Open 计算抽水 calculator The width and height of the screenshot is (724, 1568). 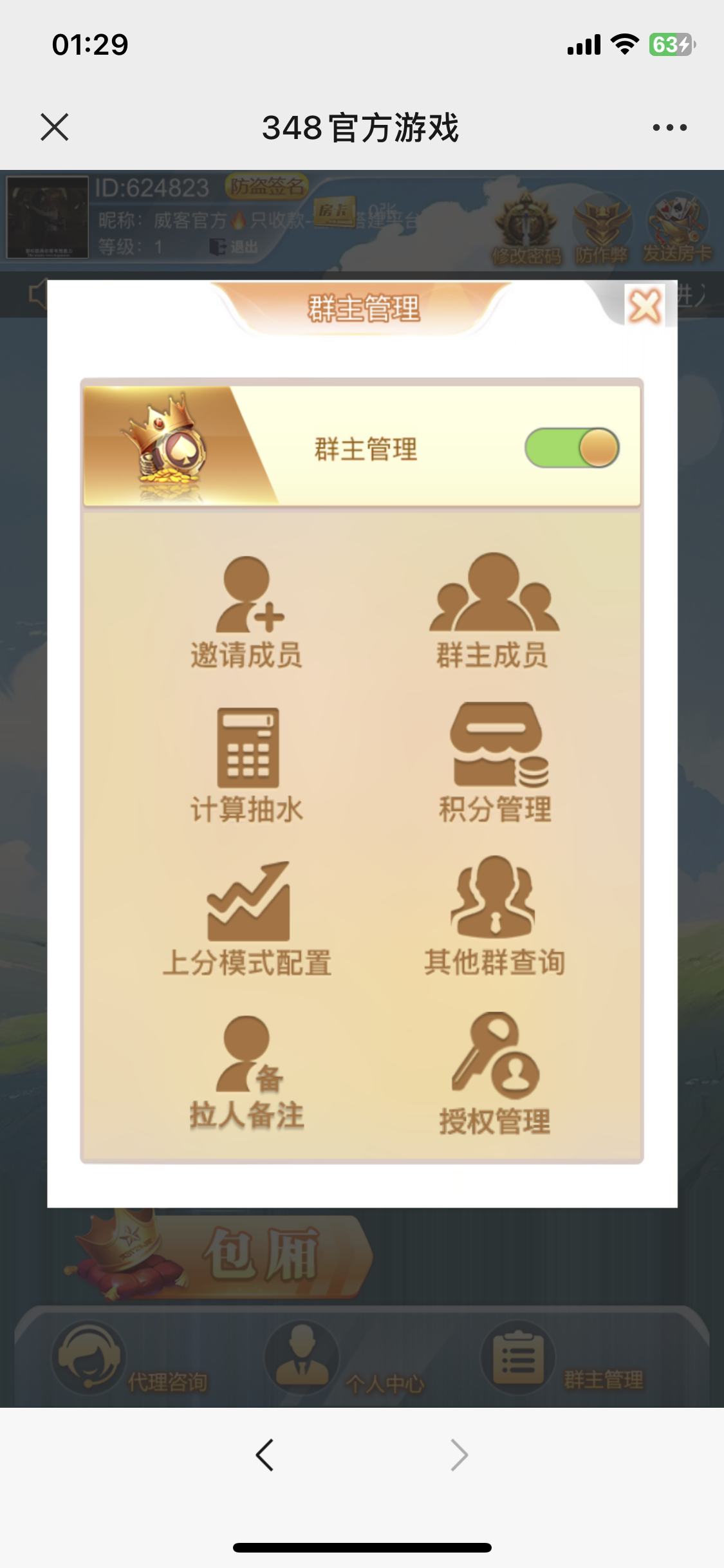pos(247,765)
